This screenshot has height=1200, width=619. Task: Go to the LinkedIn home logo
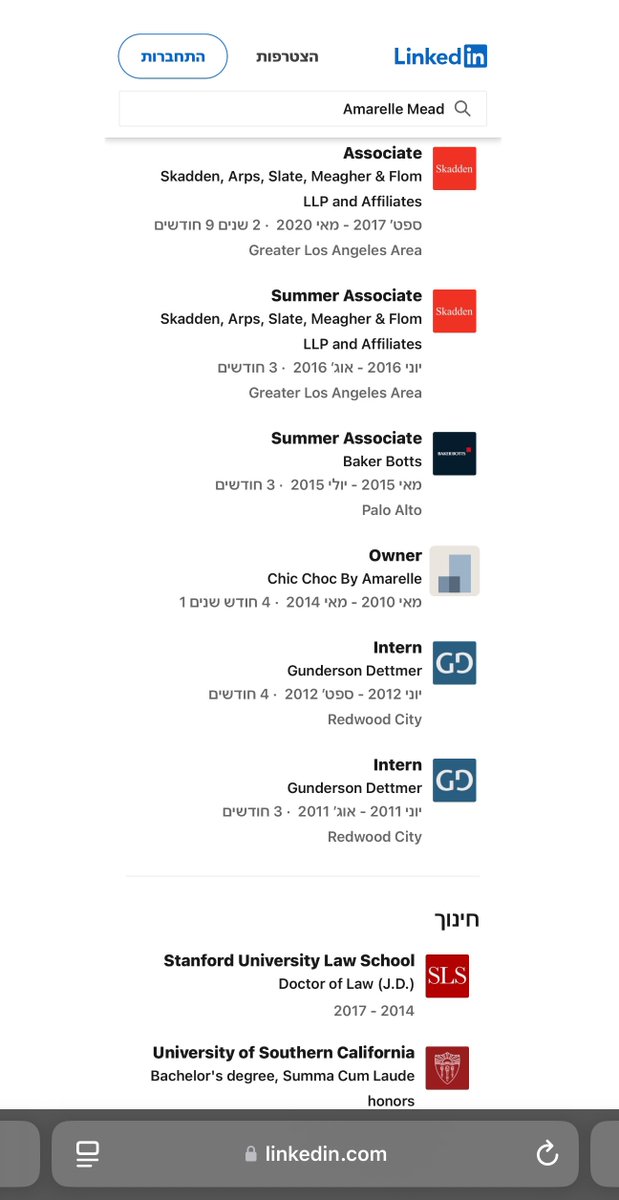click(x=440, y=56)
